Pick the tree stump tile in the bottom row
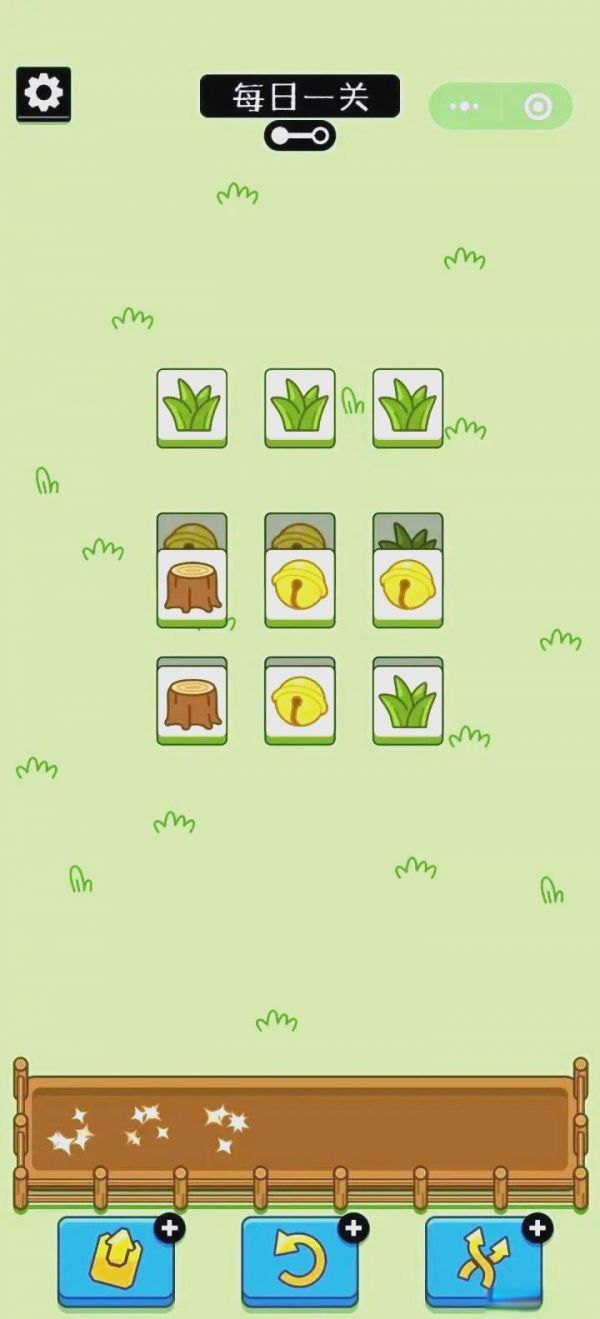This screenshot has height=1319, width=600. (x=192, y=703)
